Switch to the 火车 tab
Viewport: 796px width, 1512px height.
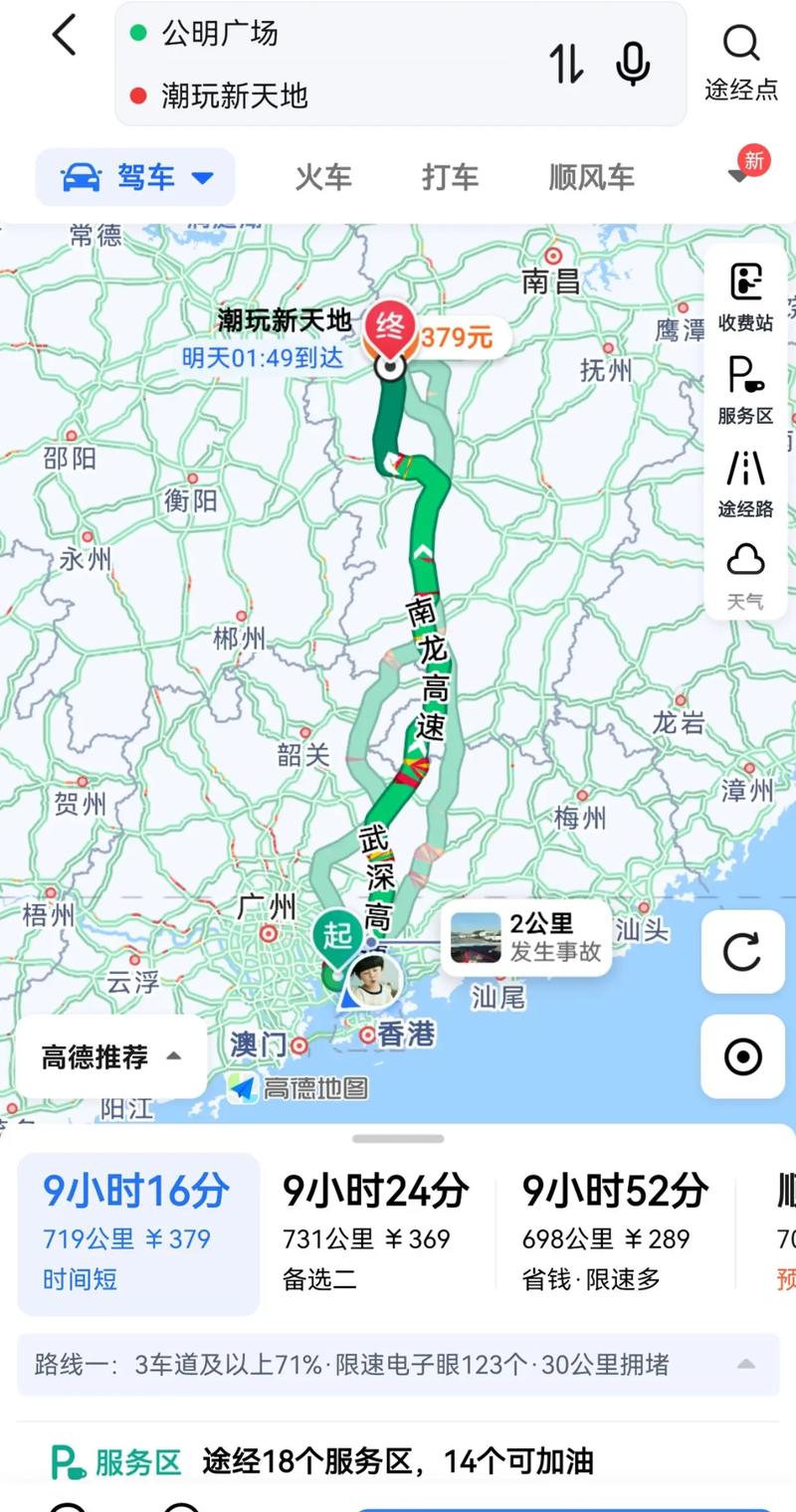[x=323, y=176]
